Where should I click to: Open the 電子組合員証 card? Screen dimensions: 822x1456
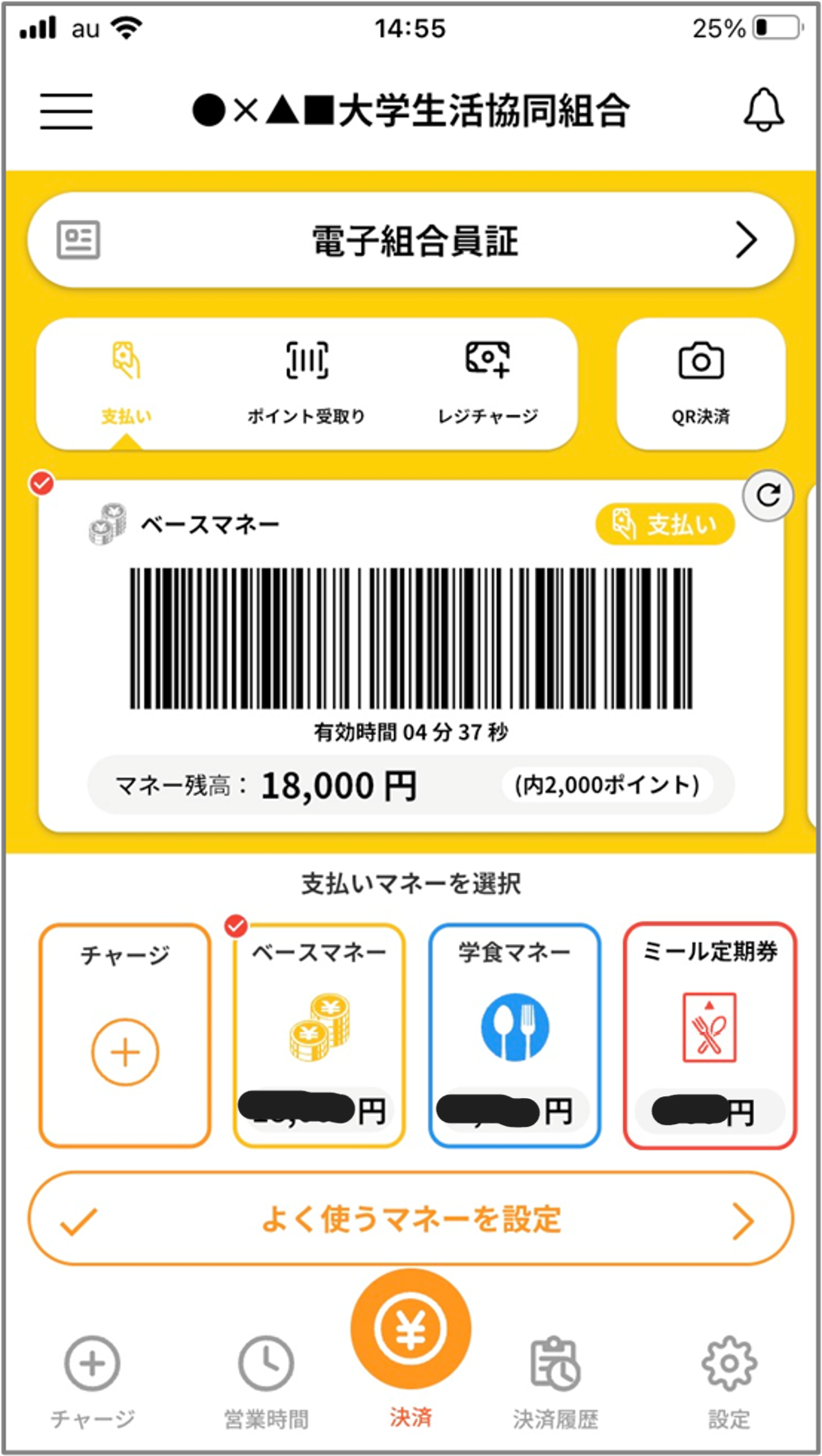coord(411,240)
